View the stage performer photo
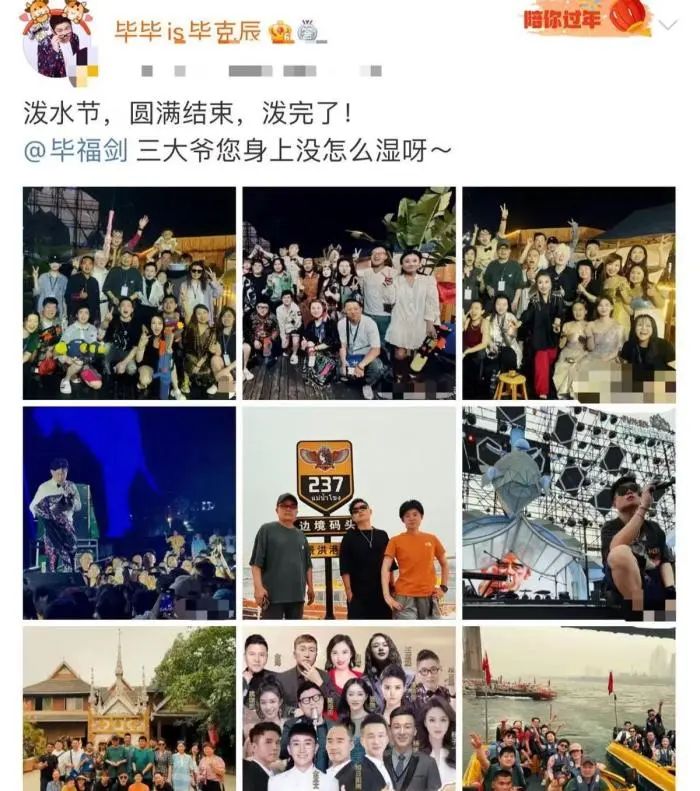The height and width of the screenshot is (791, 700). pos(130,512)
